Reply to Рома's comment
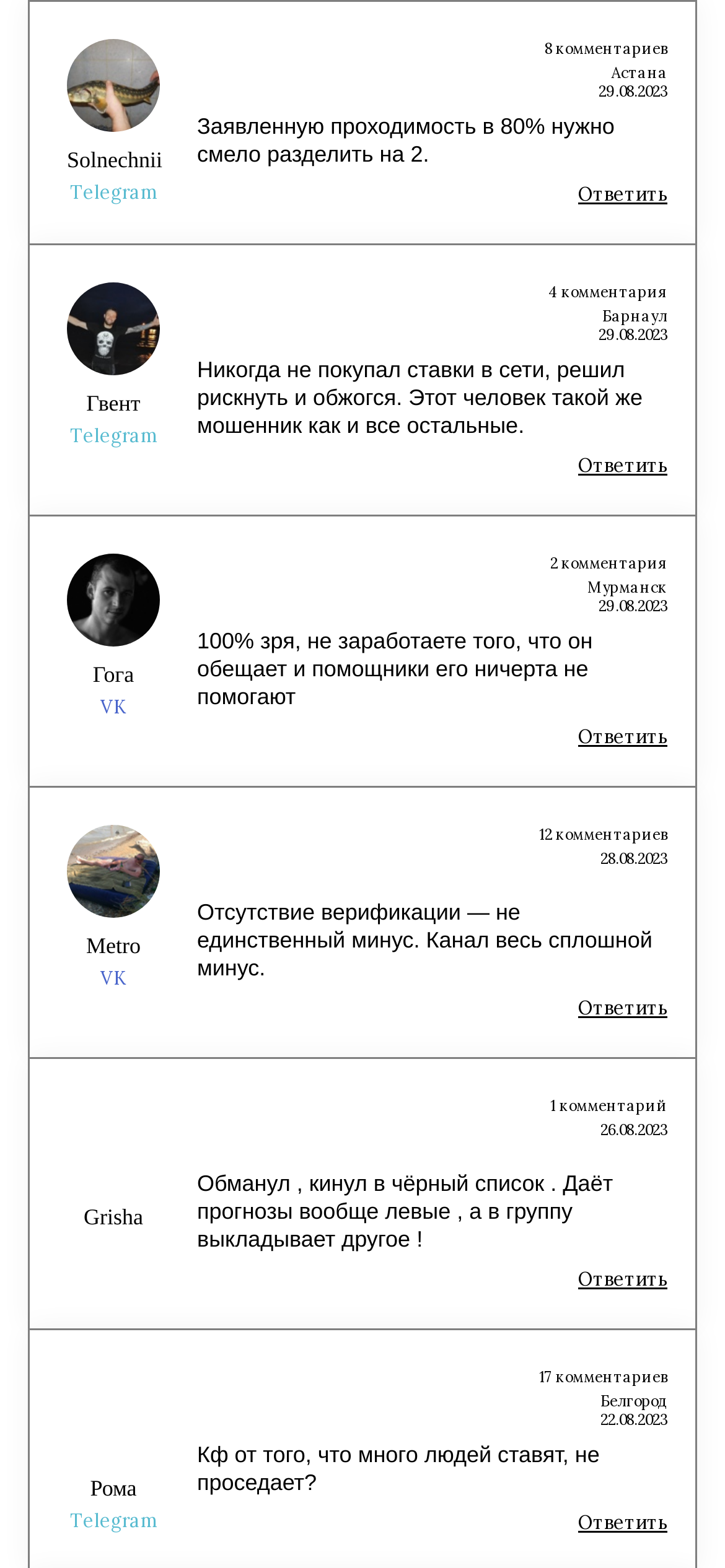The height and width of the screenshot is (1568, 725). pyautogui.click(x=622, y=1523)
